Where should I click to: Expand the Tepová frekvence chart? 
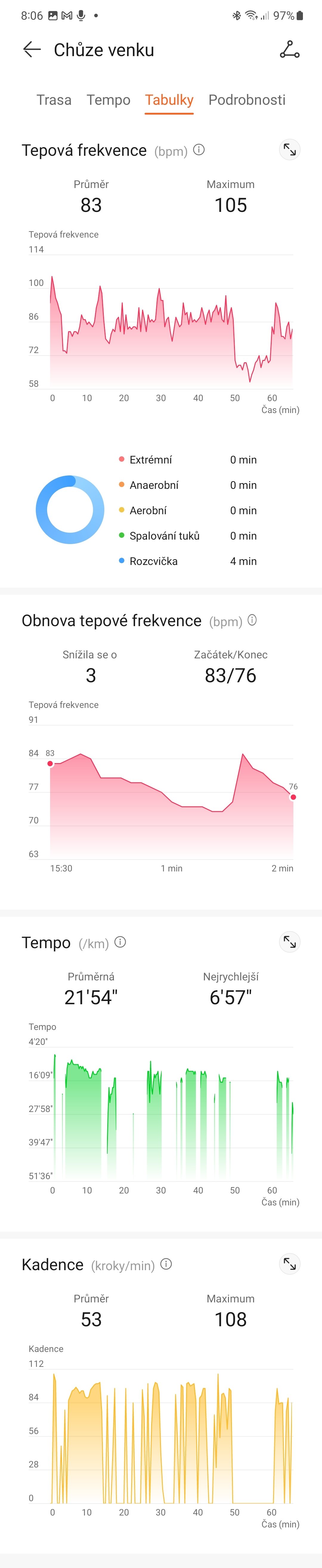290,150
